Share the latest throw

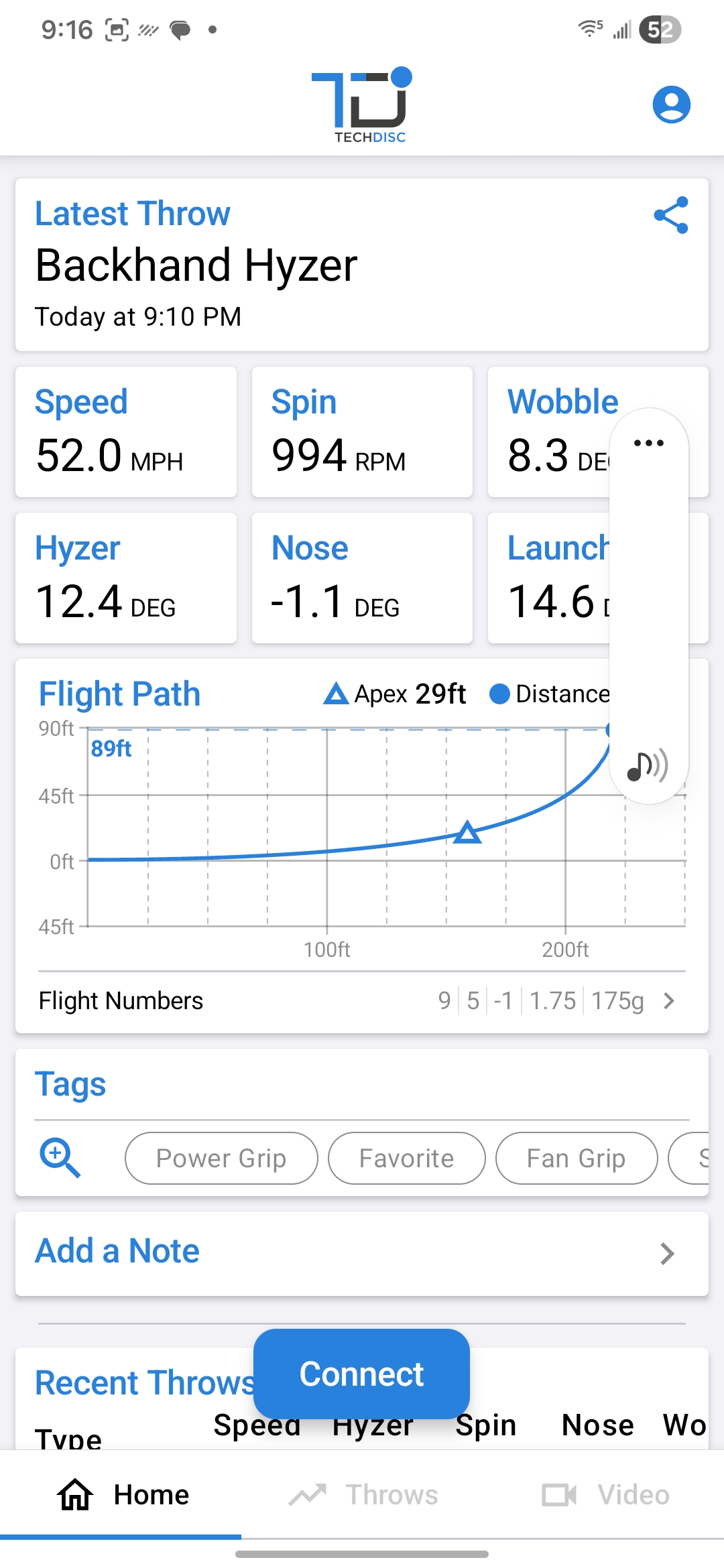coord(671,215)
